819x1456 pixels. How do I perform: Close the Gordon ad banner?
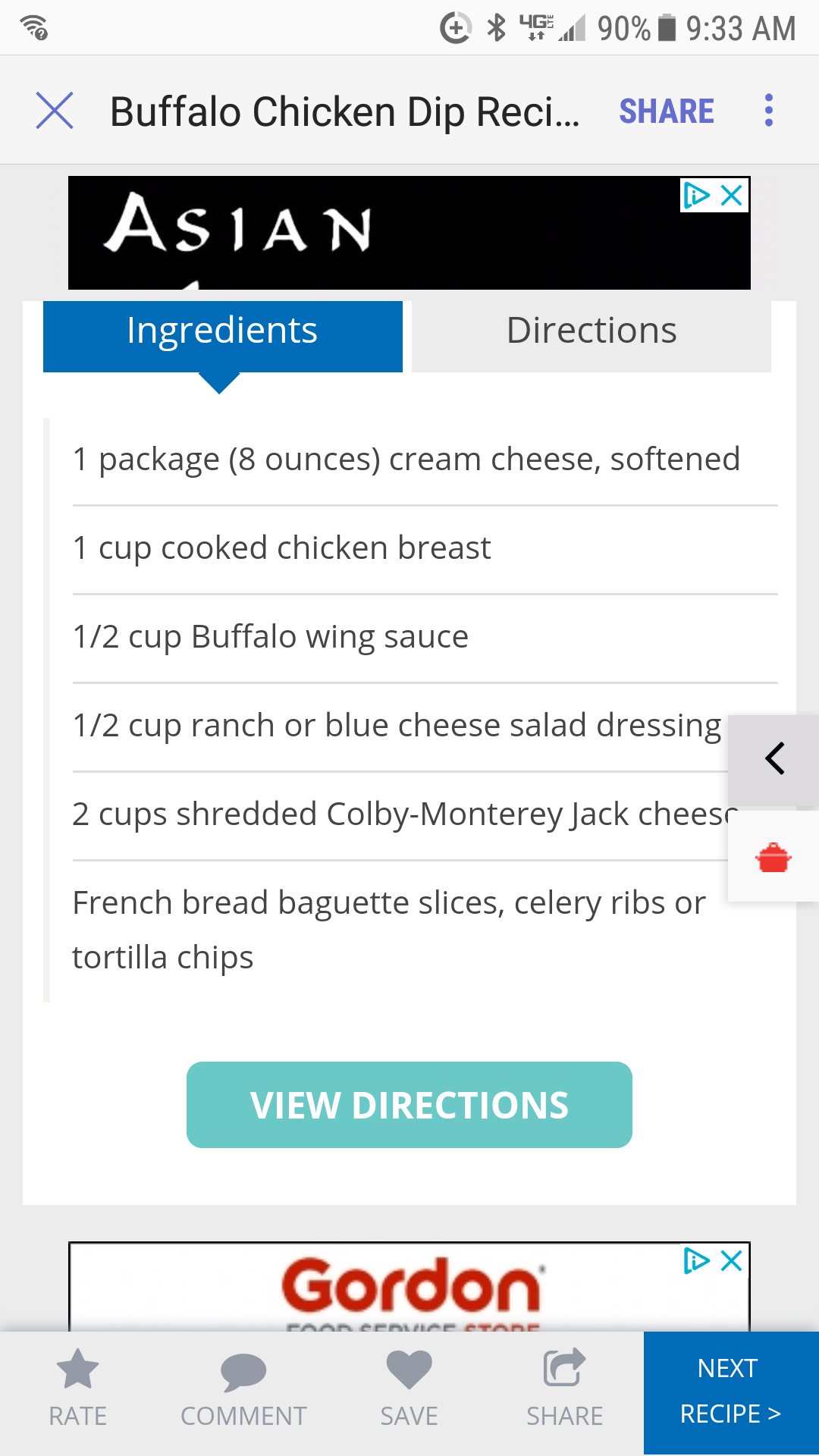coord(732,1261)
